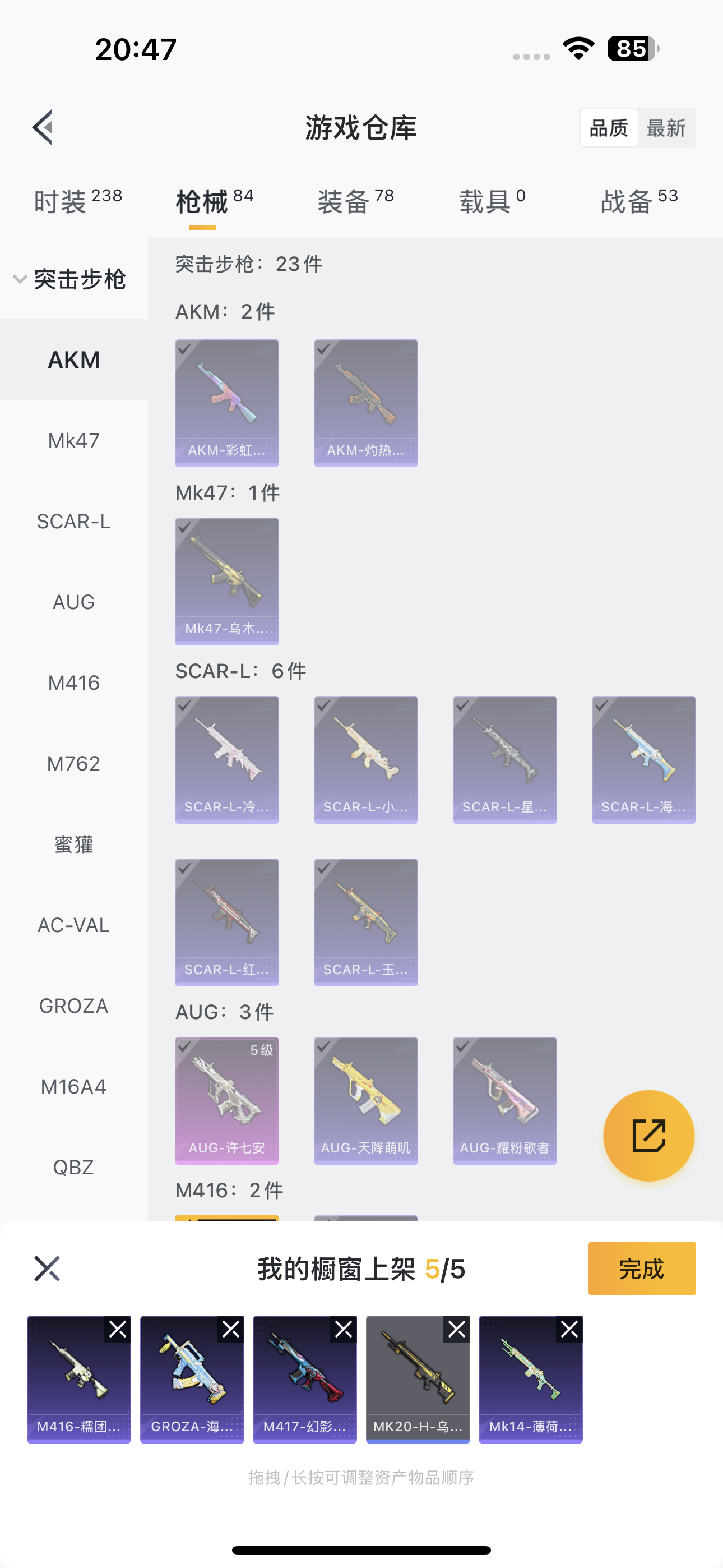Sort by 最新
723x1568 pixels.
(x=666, y=128)
